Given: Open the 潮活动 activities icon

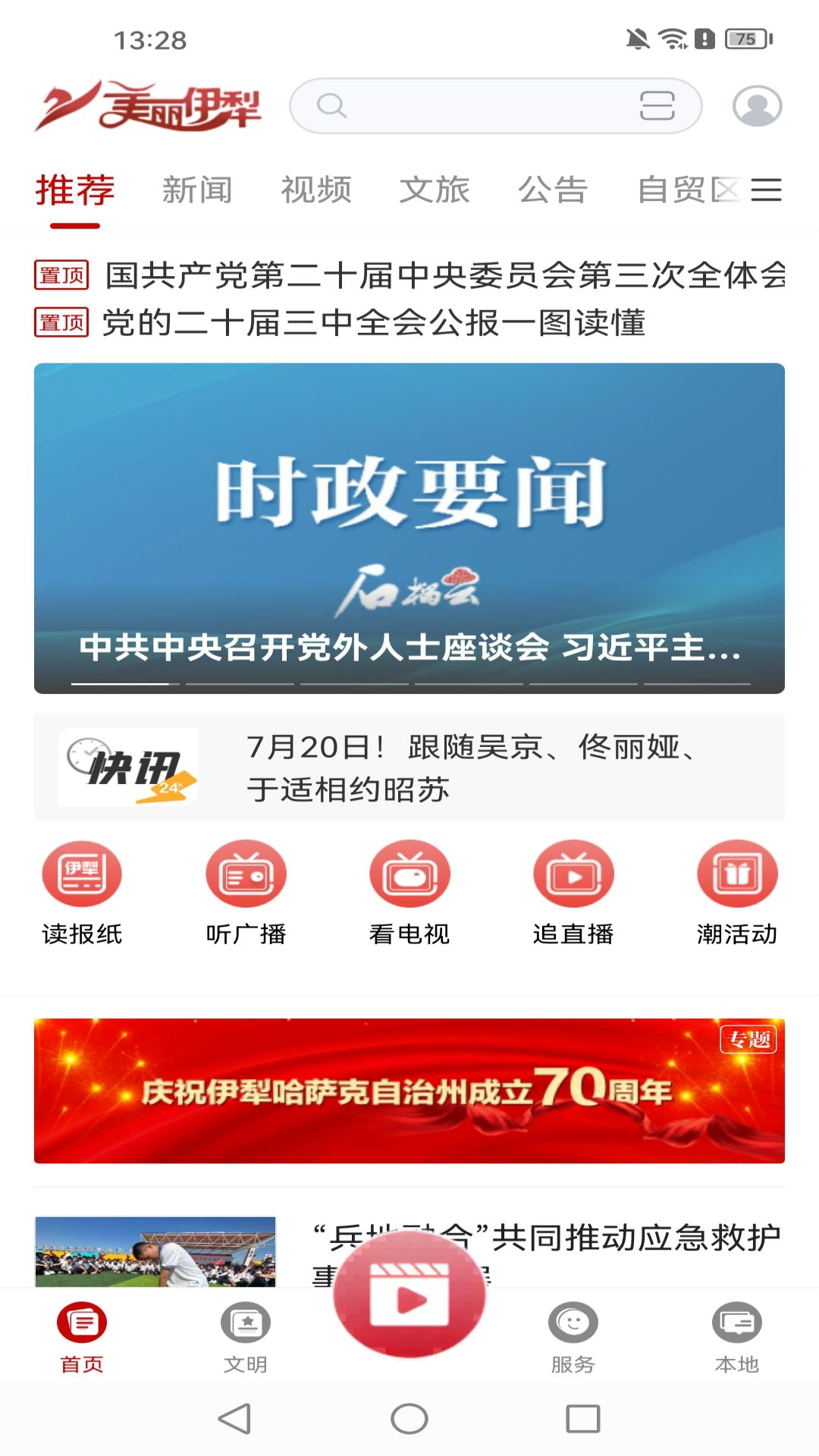Looking at the screenshot, I should (x=737, y=891).
